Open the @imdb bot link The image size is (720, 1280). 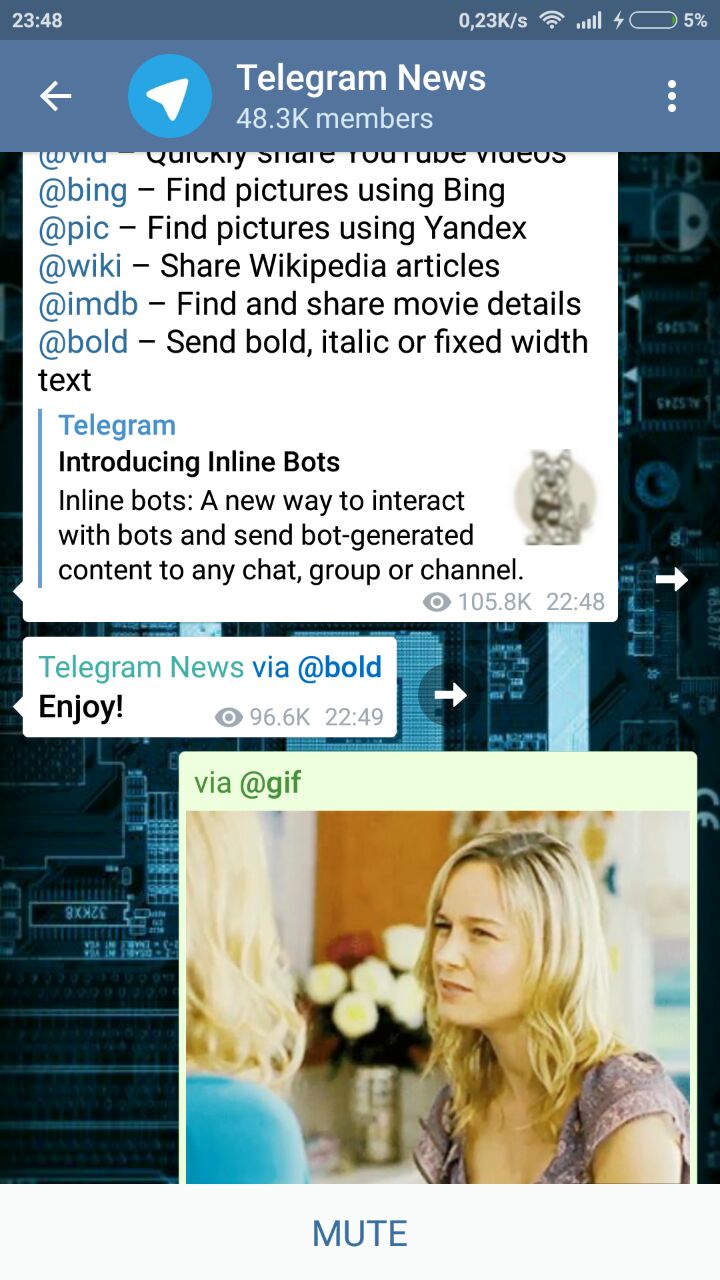(88, 304)
